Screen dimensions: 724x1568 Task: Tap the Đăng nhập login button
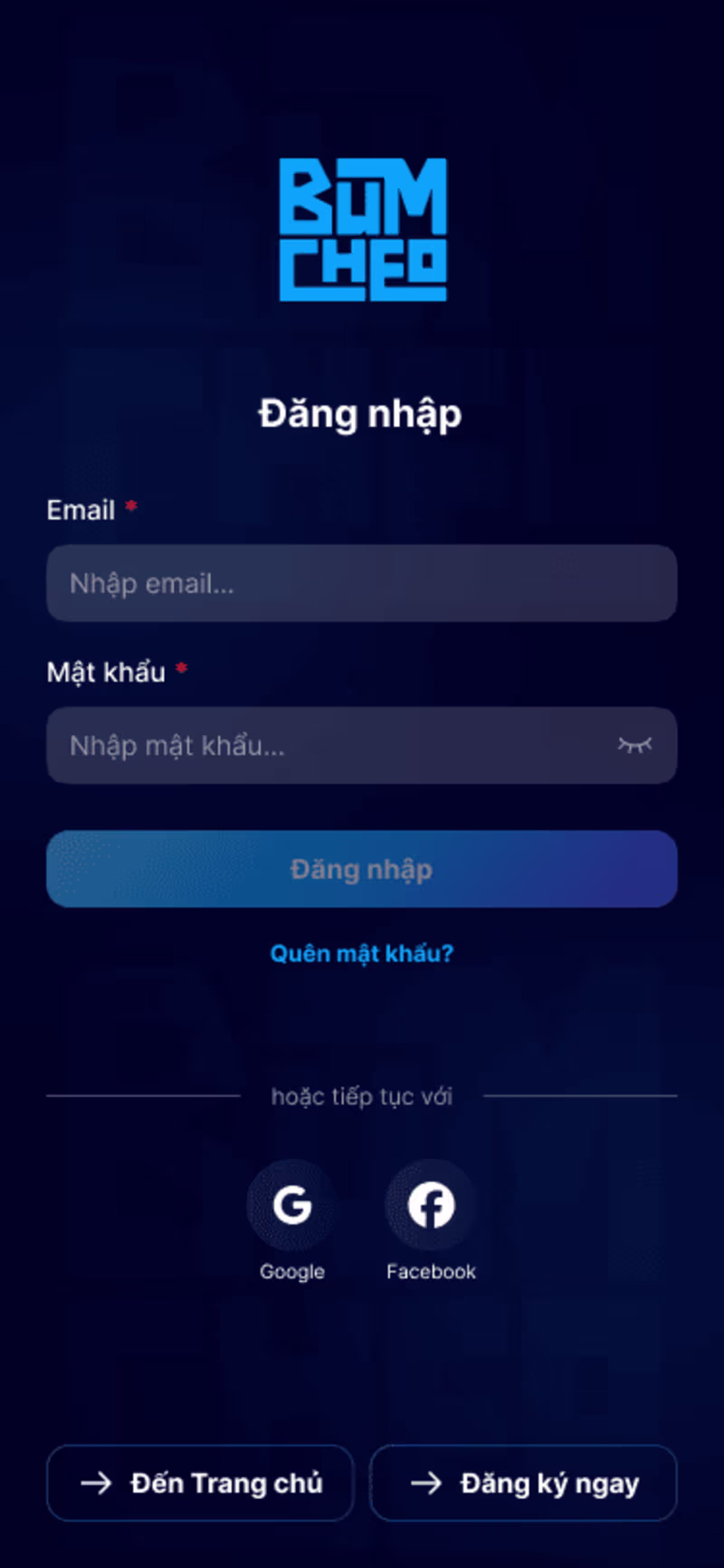(x=361, y=869)
